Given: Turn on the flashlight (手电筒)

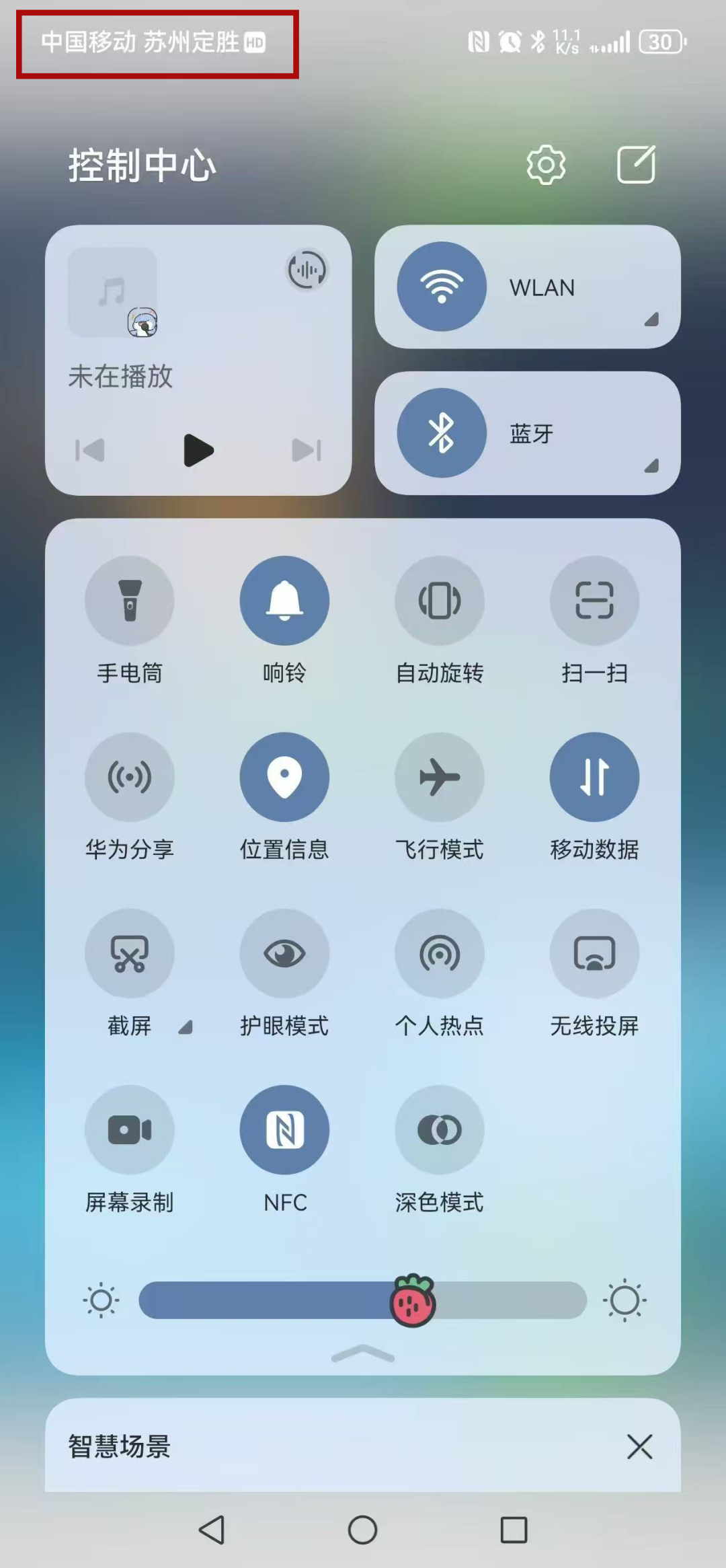Looking at the screenshot, I should click(130, 601).
